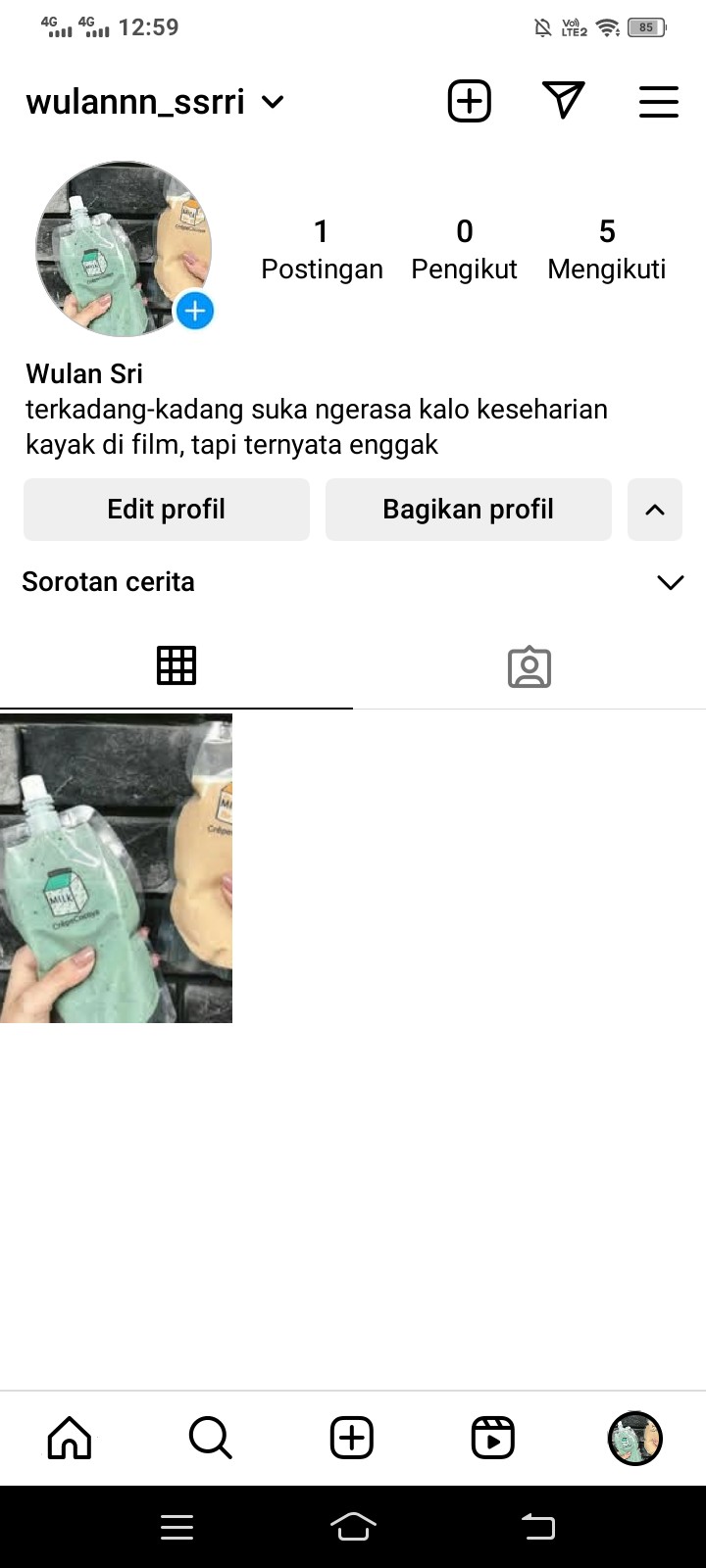Tap Bagikan profil to share profile
The image size is (706, 1568).
(x=468, y=510)
